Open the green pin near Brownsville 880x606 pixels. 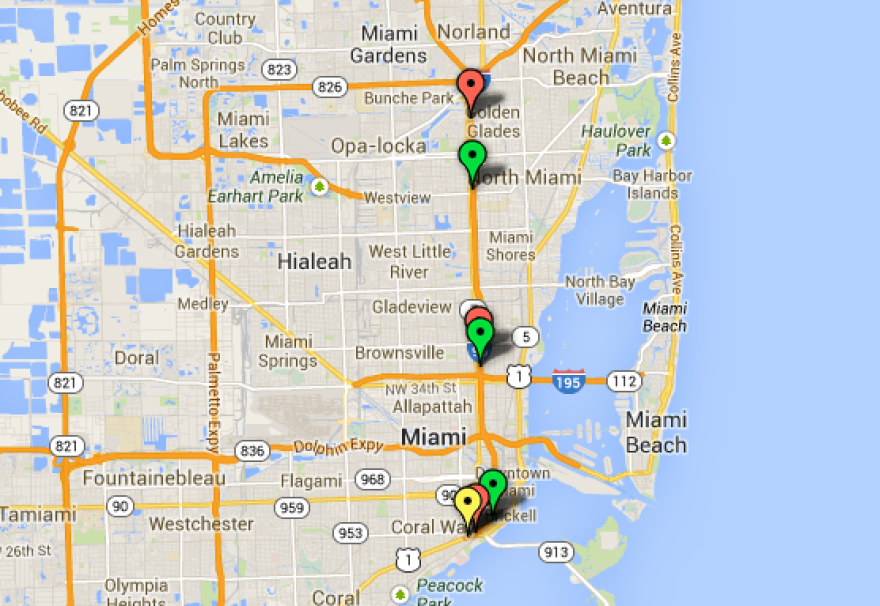click(481, 334)
